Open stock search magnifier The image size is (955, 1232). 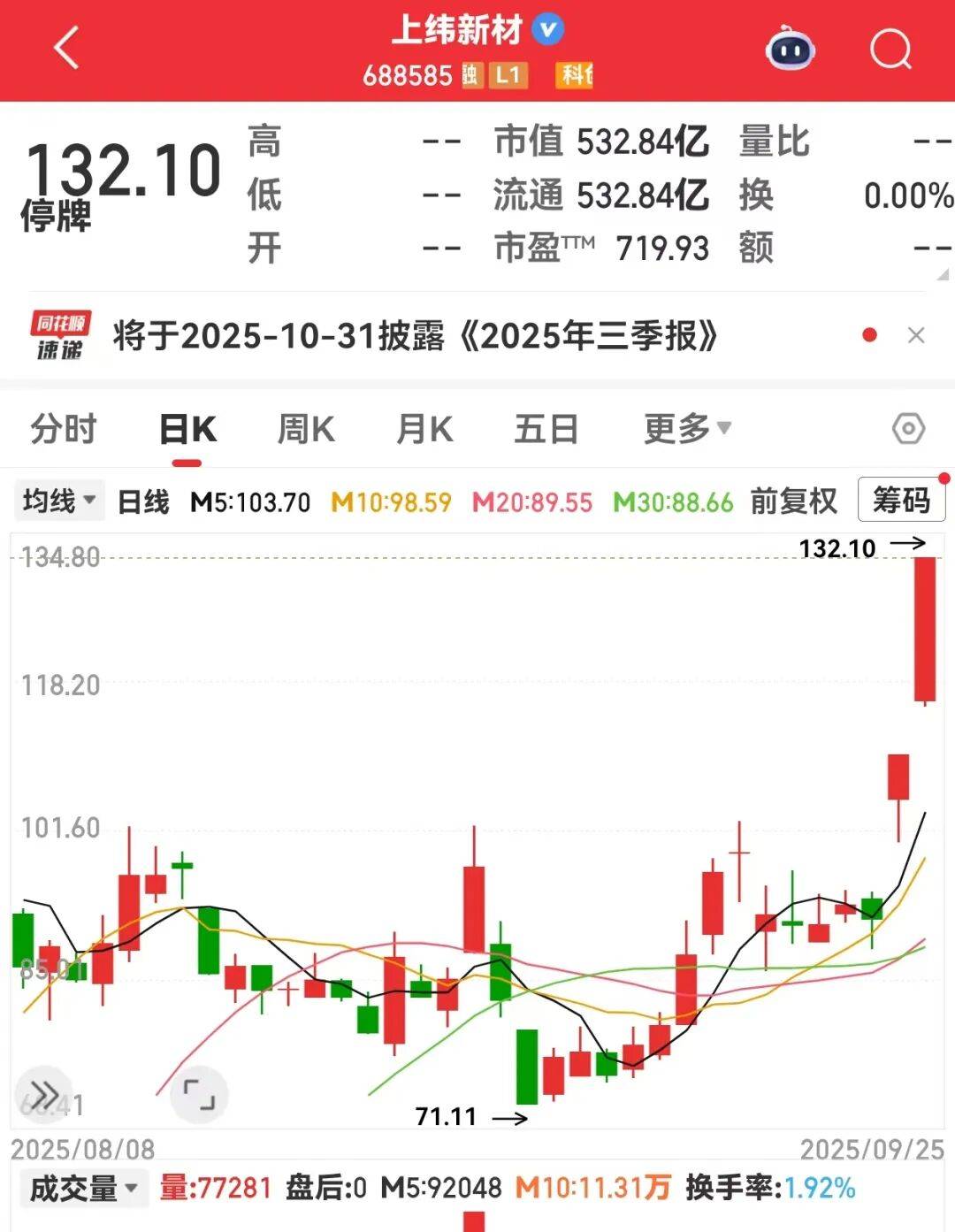pyautogui.click(x=890, y=49)
